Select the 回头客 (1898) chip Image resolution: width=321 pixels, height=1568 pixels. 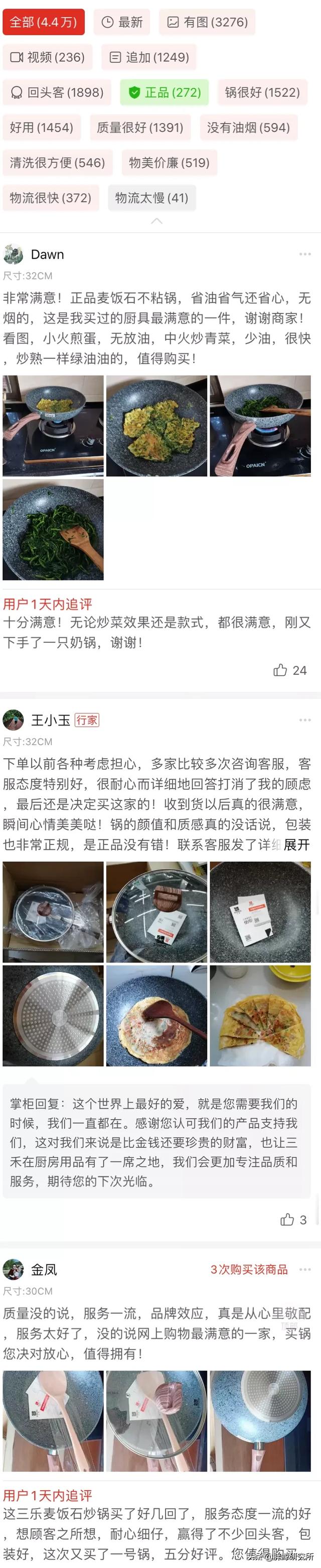58,92
